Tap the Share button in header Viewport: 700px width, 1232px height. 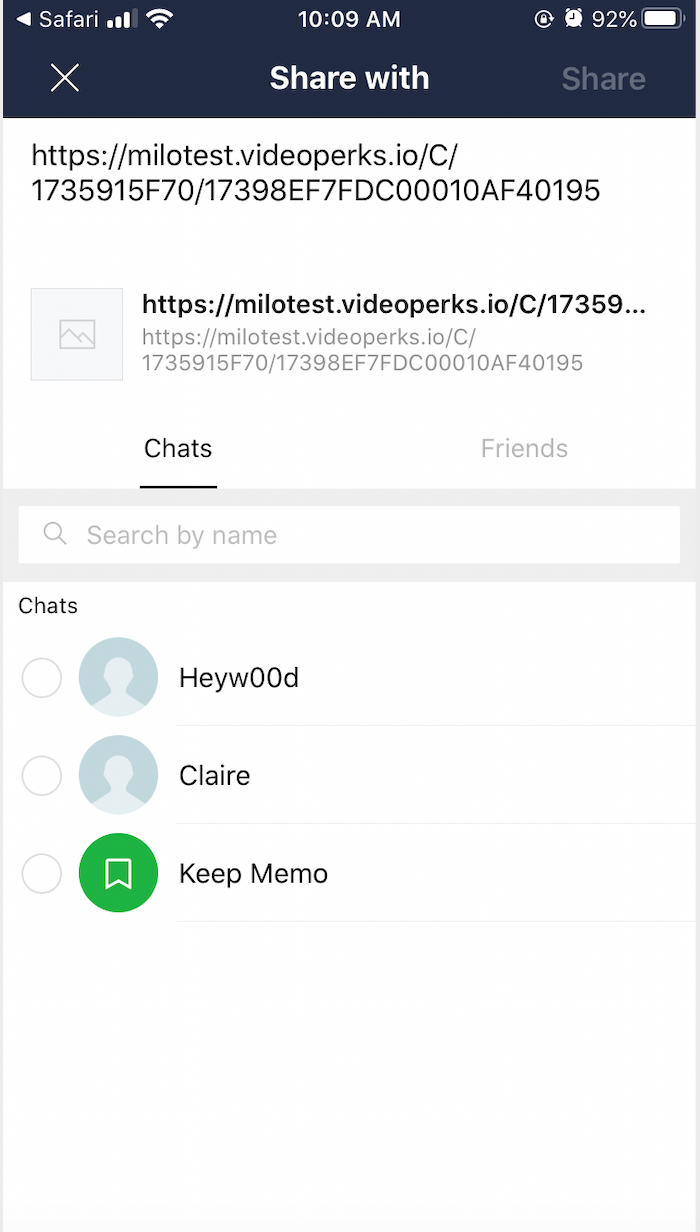pos(603,78)
